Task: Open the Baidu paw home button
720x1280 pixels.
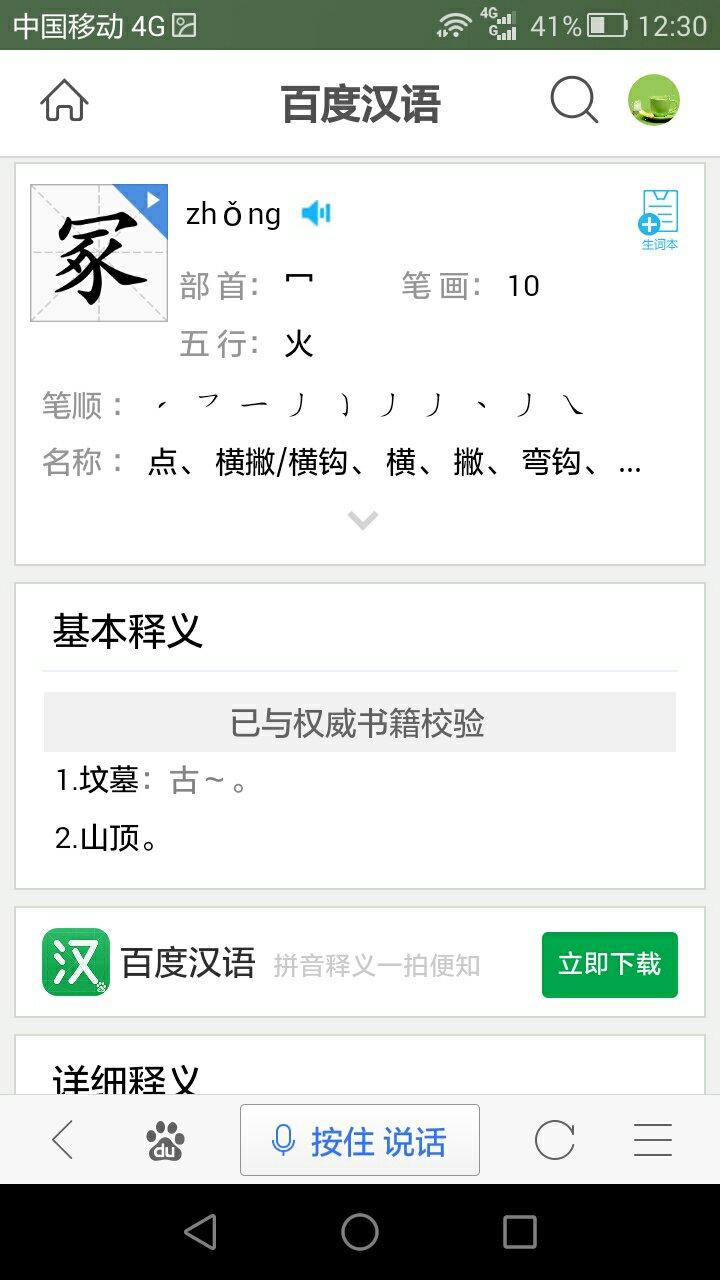Action: click(x=165, y=1140)
